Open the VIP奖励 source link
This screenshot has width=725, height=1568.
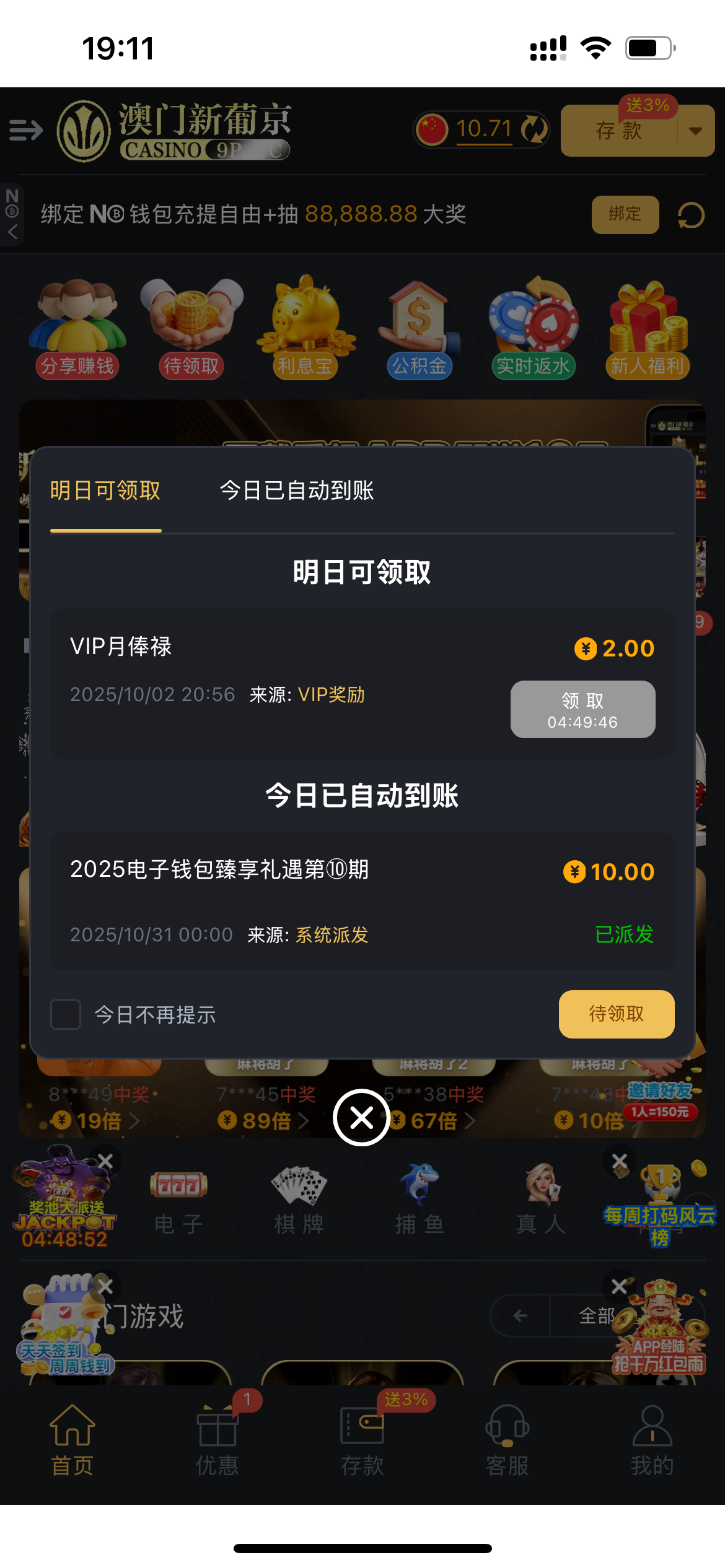click(332, 695)
